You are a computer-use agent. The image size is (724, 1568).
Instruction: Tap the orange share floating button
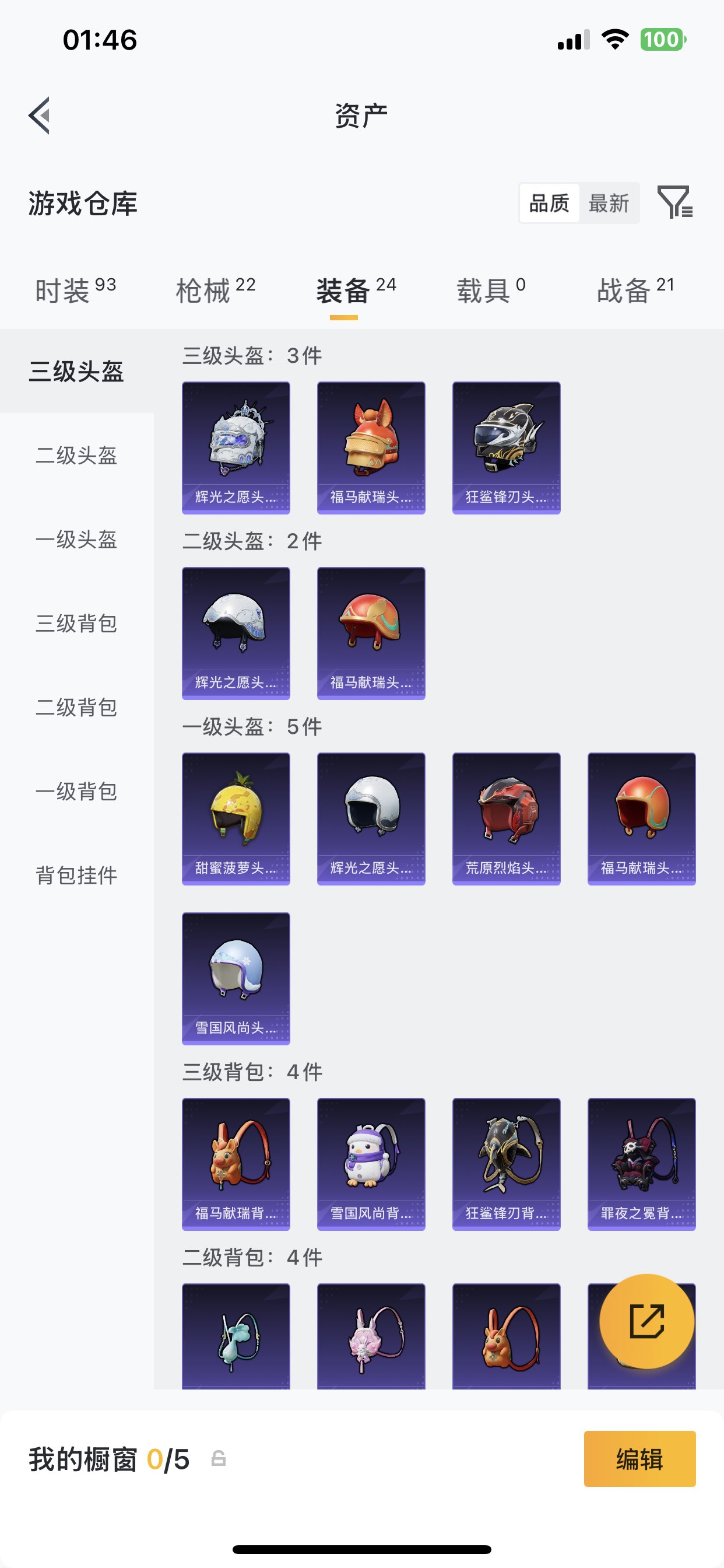click(x=646, y=1321)
